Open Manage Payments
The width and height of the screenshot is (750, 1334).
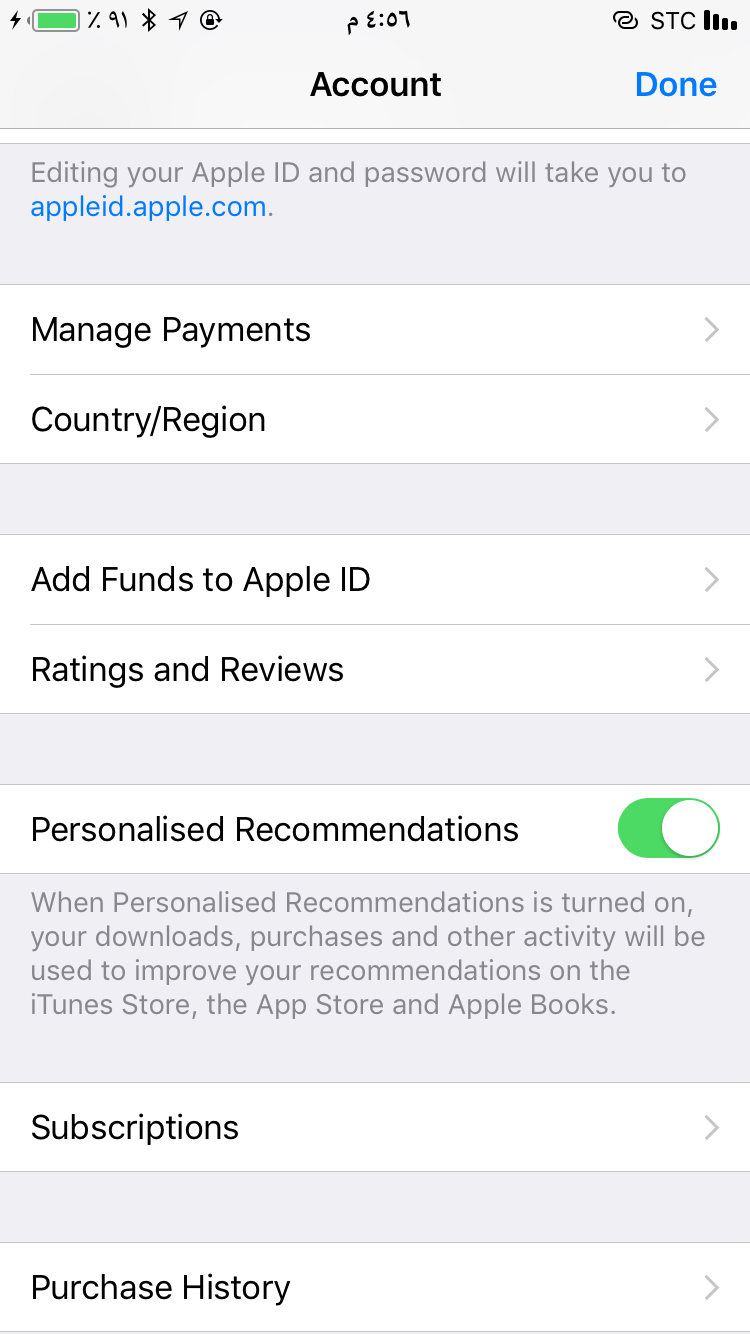(375, 330)
